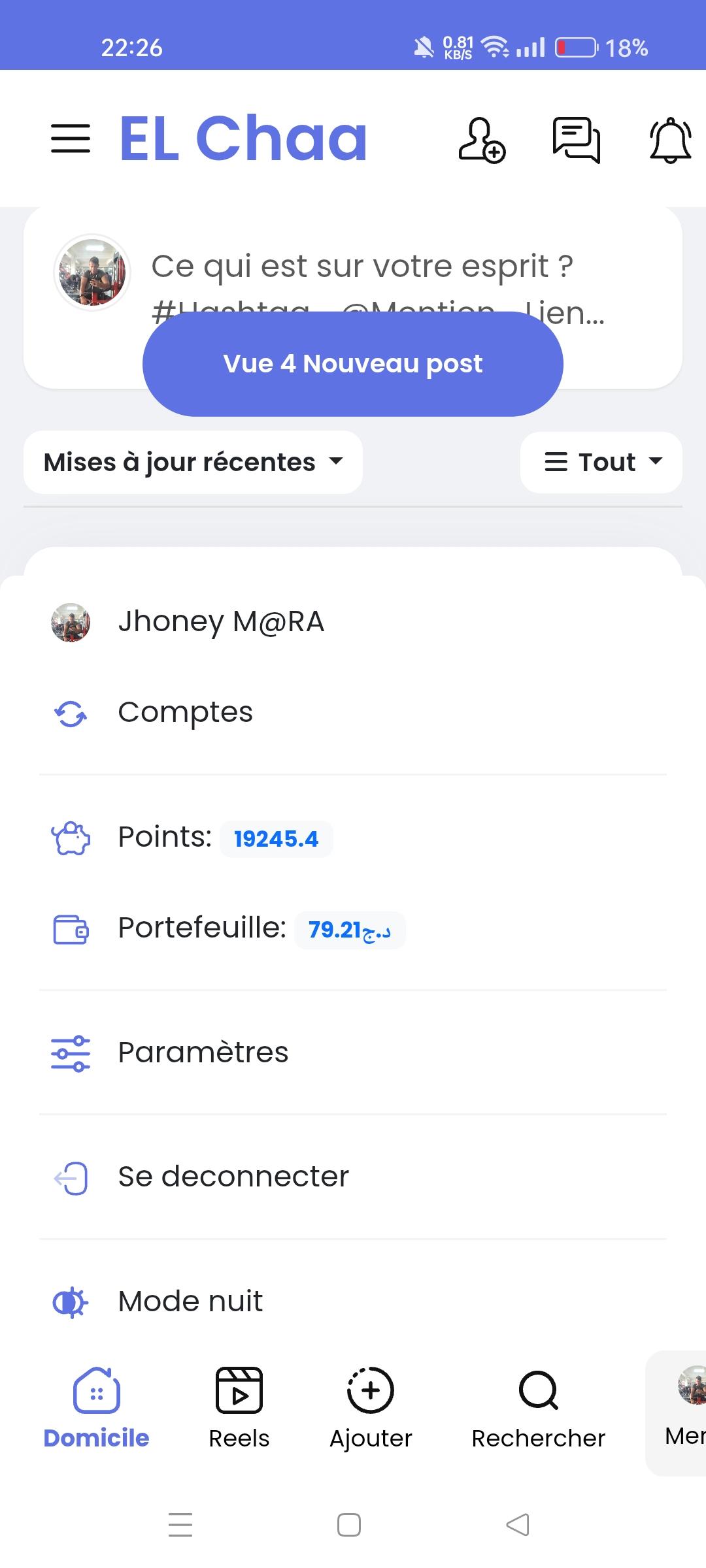Open the hamburger drawer menu

coord(71,139)
